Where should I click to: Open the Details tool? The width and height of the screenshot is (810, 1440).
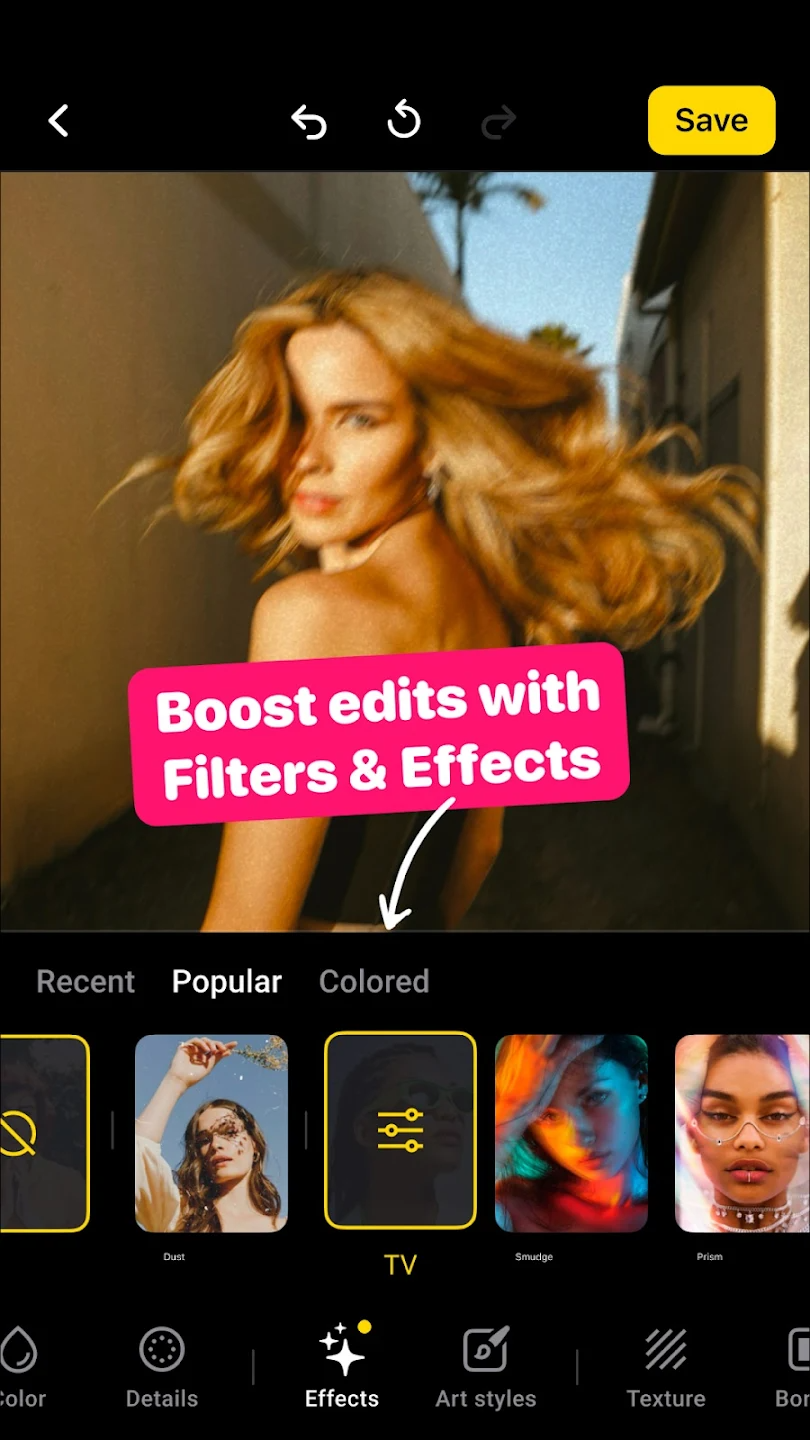[162, 1367]
